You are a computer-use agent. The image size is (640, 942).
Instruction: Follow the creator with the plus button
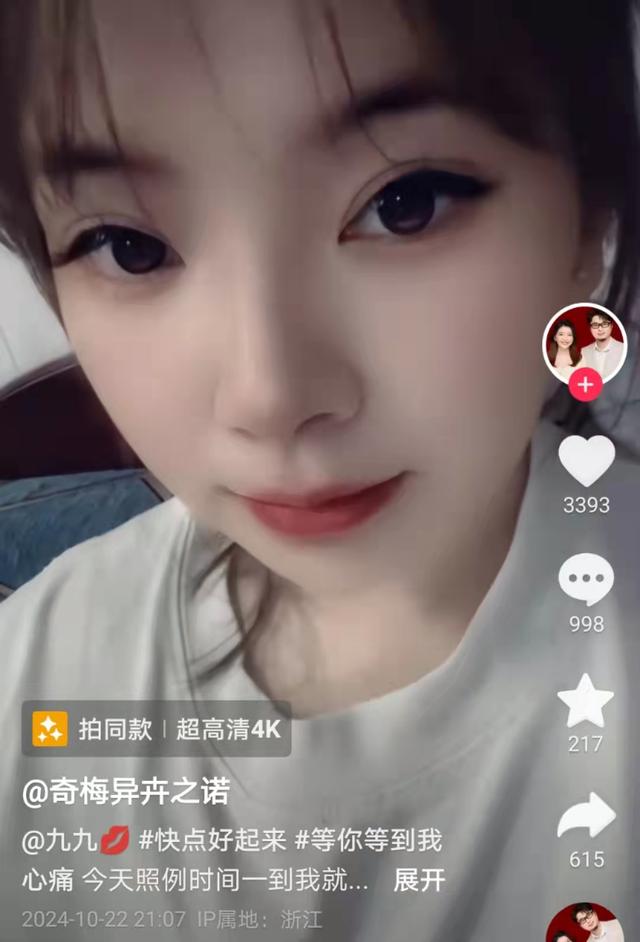click(x=585, y=384)
